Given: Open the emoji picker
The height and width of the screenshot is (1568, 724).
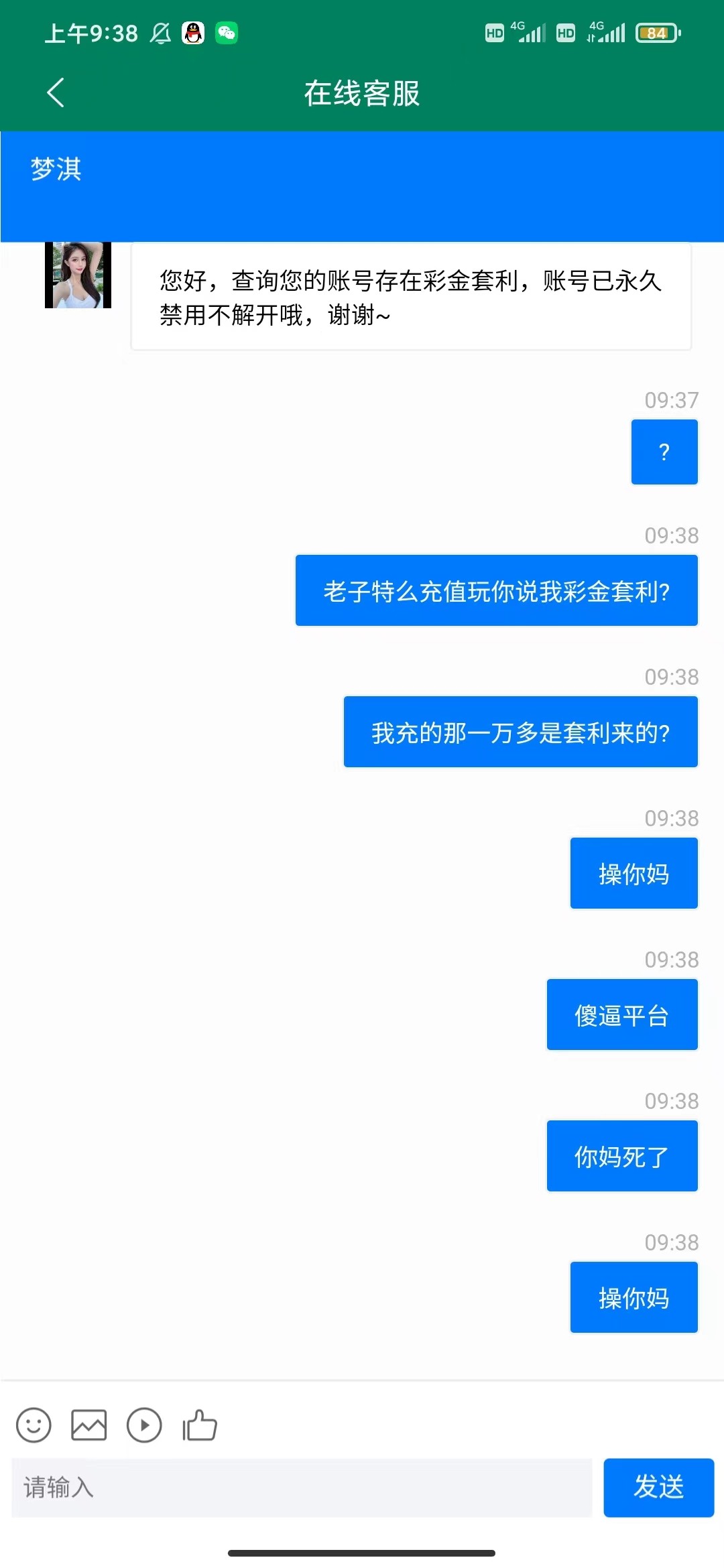Looking at the screenshot, I should pyautogui.click(x=34, y=1425).
